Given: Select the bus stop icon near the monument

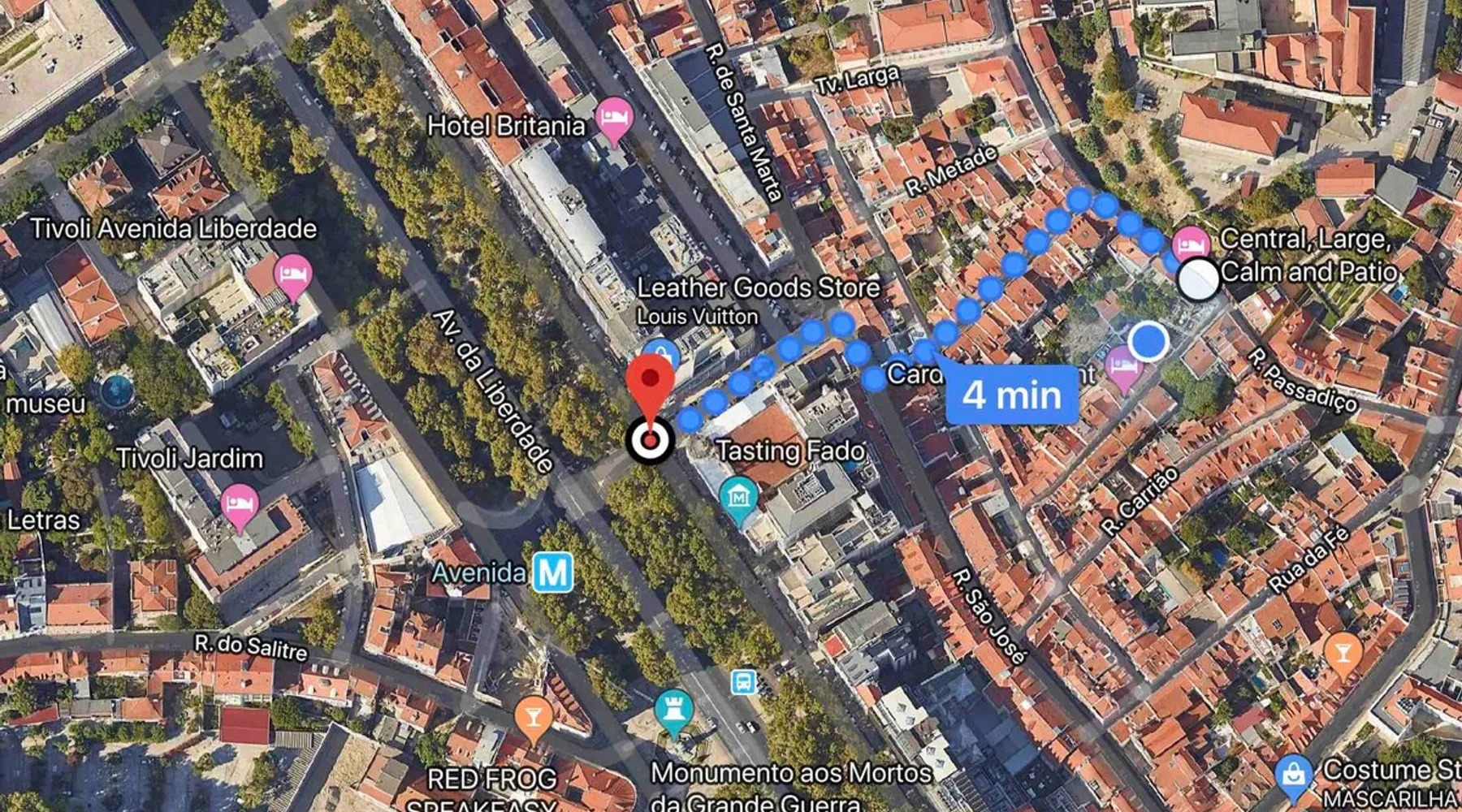Looking at the screenshot, I should pos(742,681).
